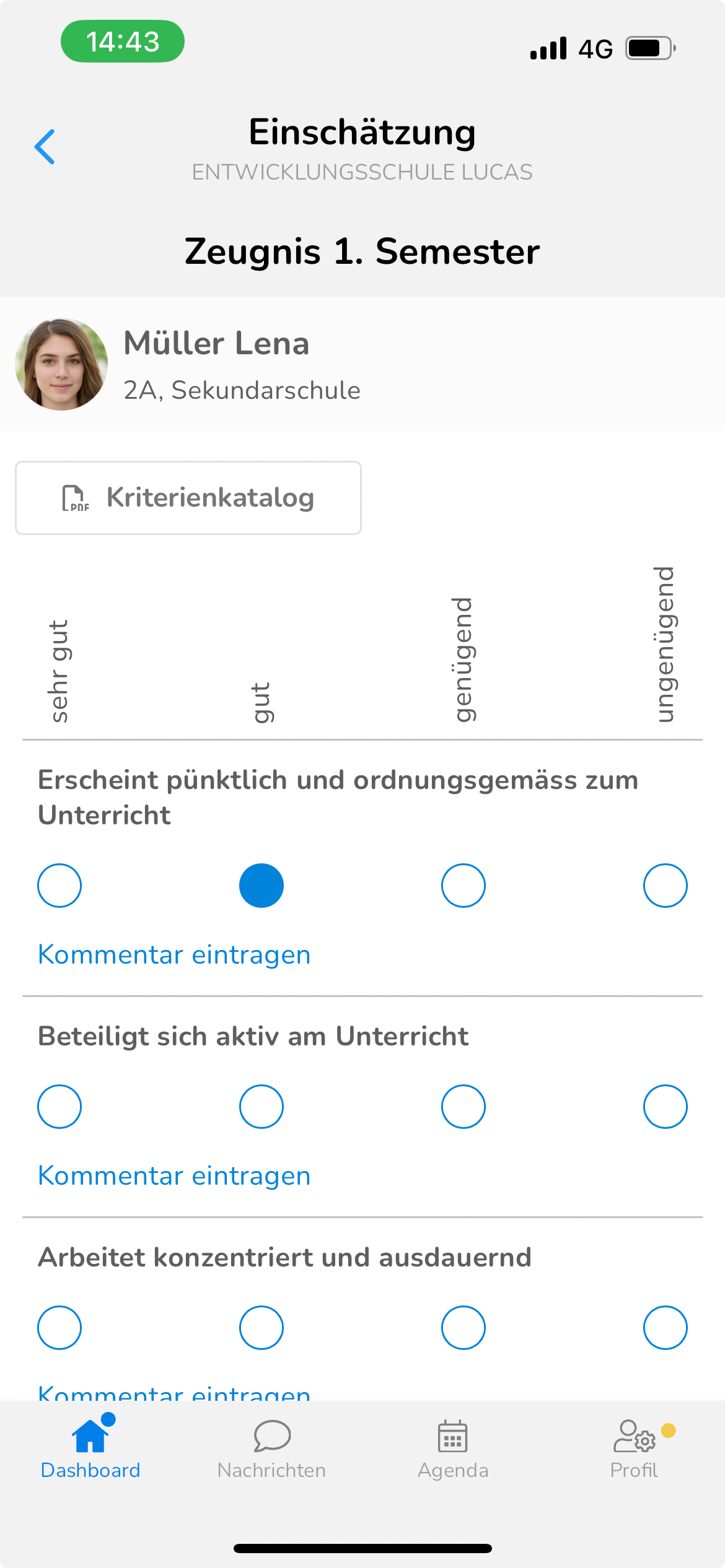Choose sehr gut for Beteiligt sich aktiv
This screenshot has height=1568, width=725.
pos(59,1107)
